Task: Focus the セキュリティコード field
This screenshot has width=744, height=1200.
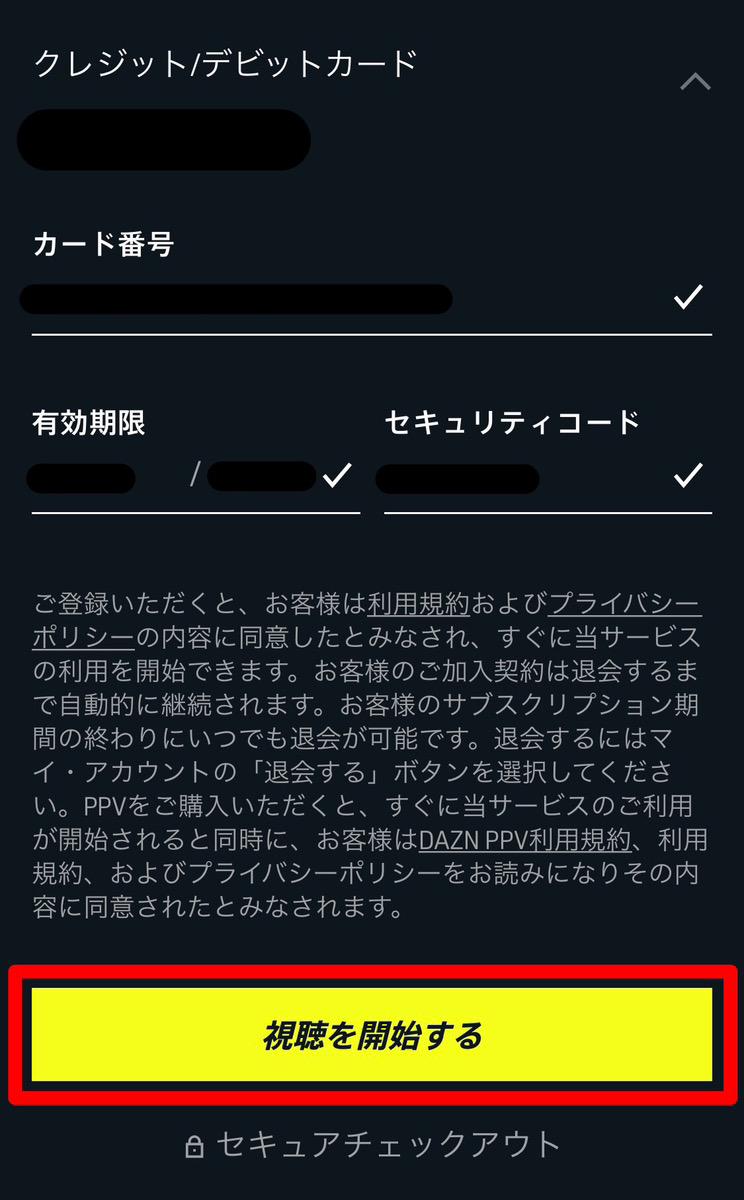Action: tap(520, 478)
